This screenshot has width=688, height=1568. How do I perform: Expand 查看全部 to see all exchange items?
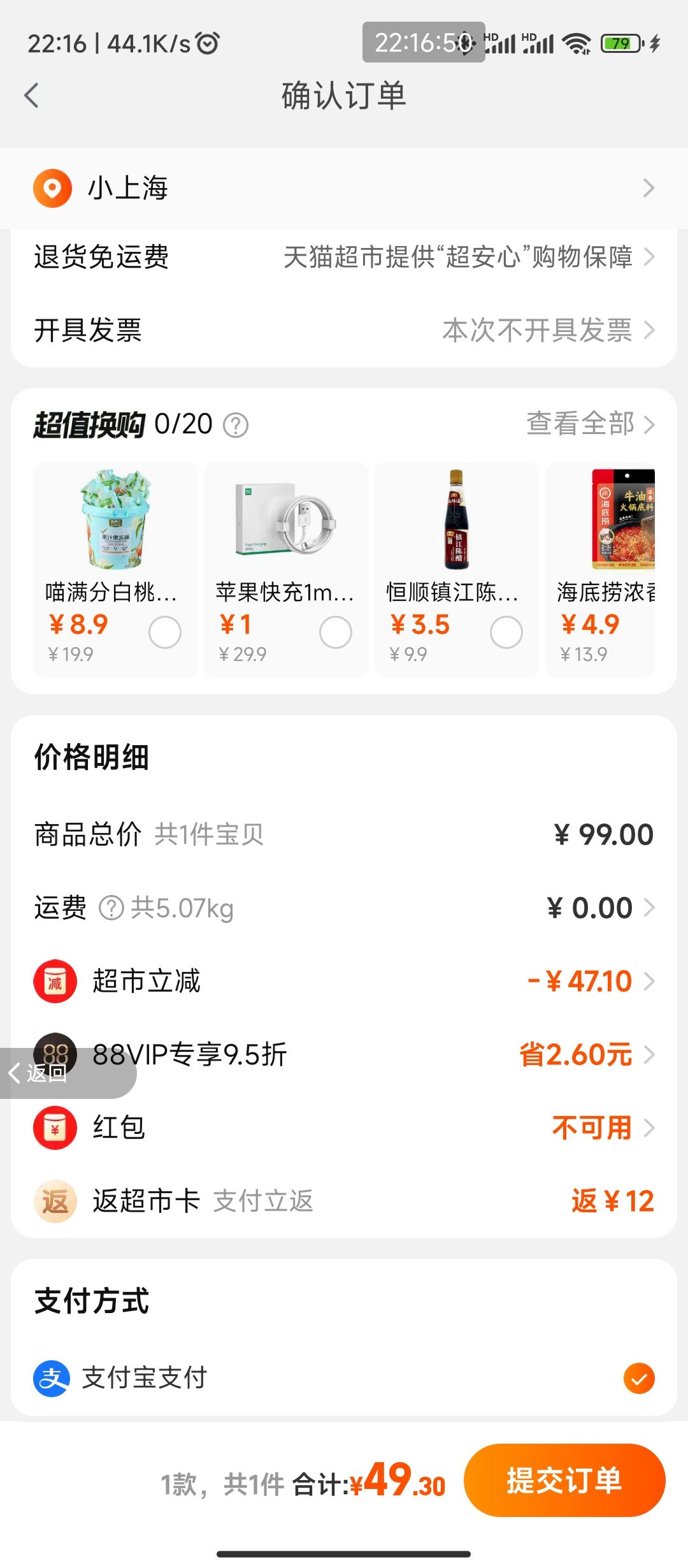[580, 423]
